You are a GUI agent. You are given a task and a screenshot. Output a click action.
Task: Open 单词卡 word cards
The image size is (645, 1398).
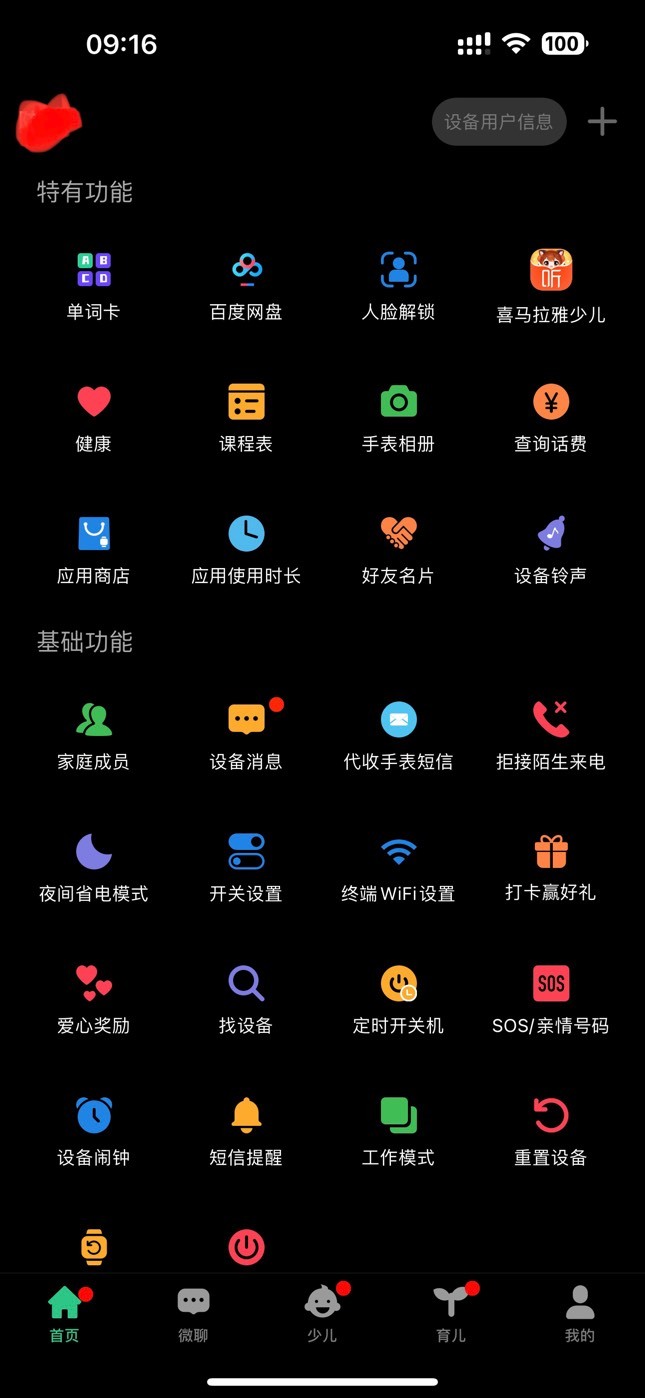point(94,286)
